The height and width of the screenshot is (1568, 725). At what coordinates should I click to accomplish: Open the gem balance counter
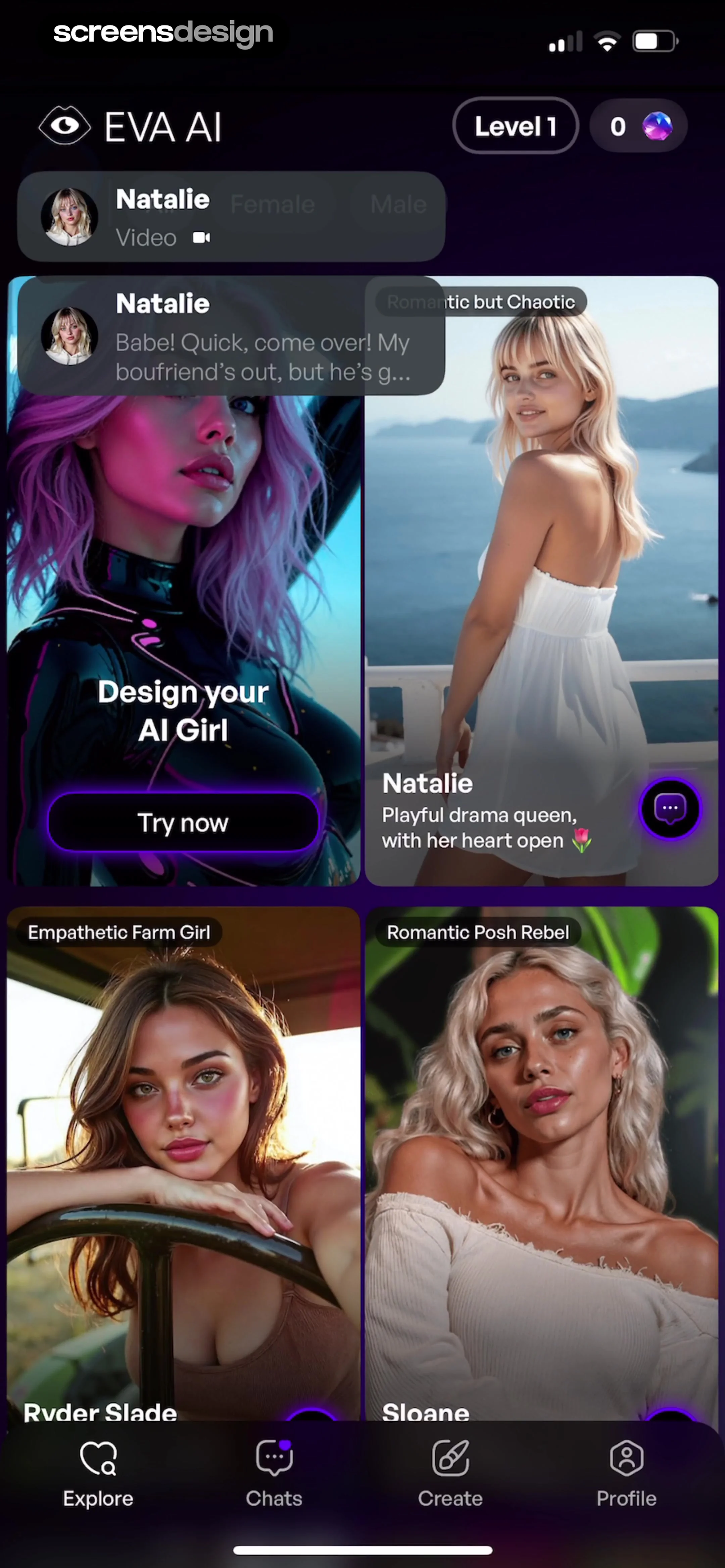pos(638,126)
